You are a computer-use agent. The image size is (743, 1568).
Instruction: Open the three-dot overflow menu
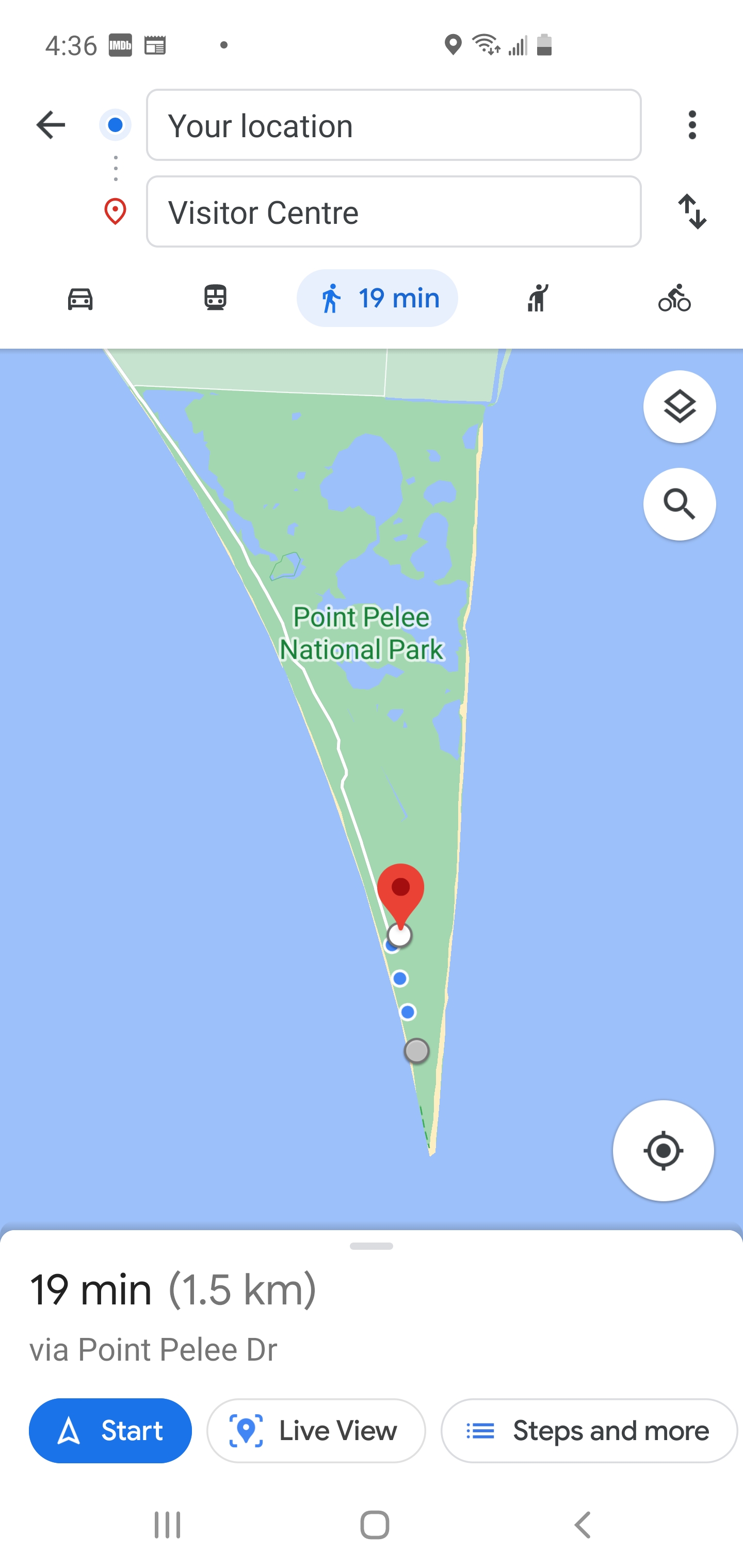[692, 125]
